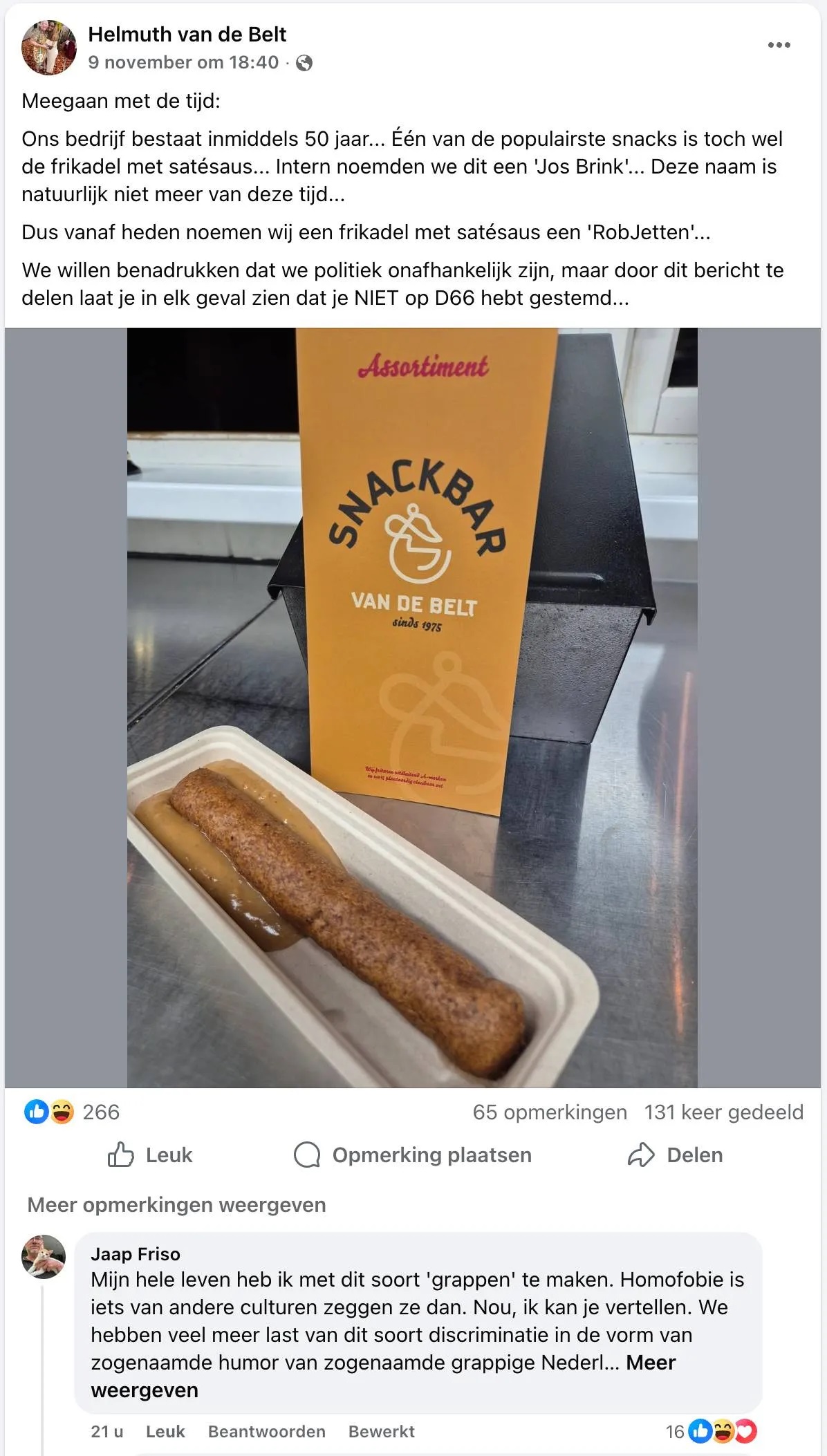Like the post with the Leuk button

coord(150,1155)
